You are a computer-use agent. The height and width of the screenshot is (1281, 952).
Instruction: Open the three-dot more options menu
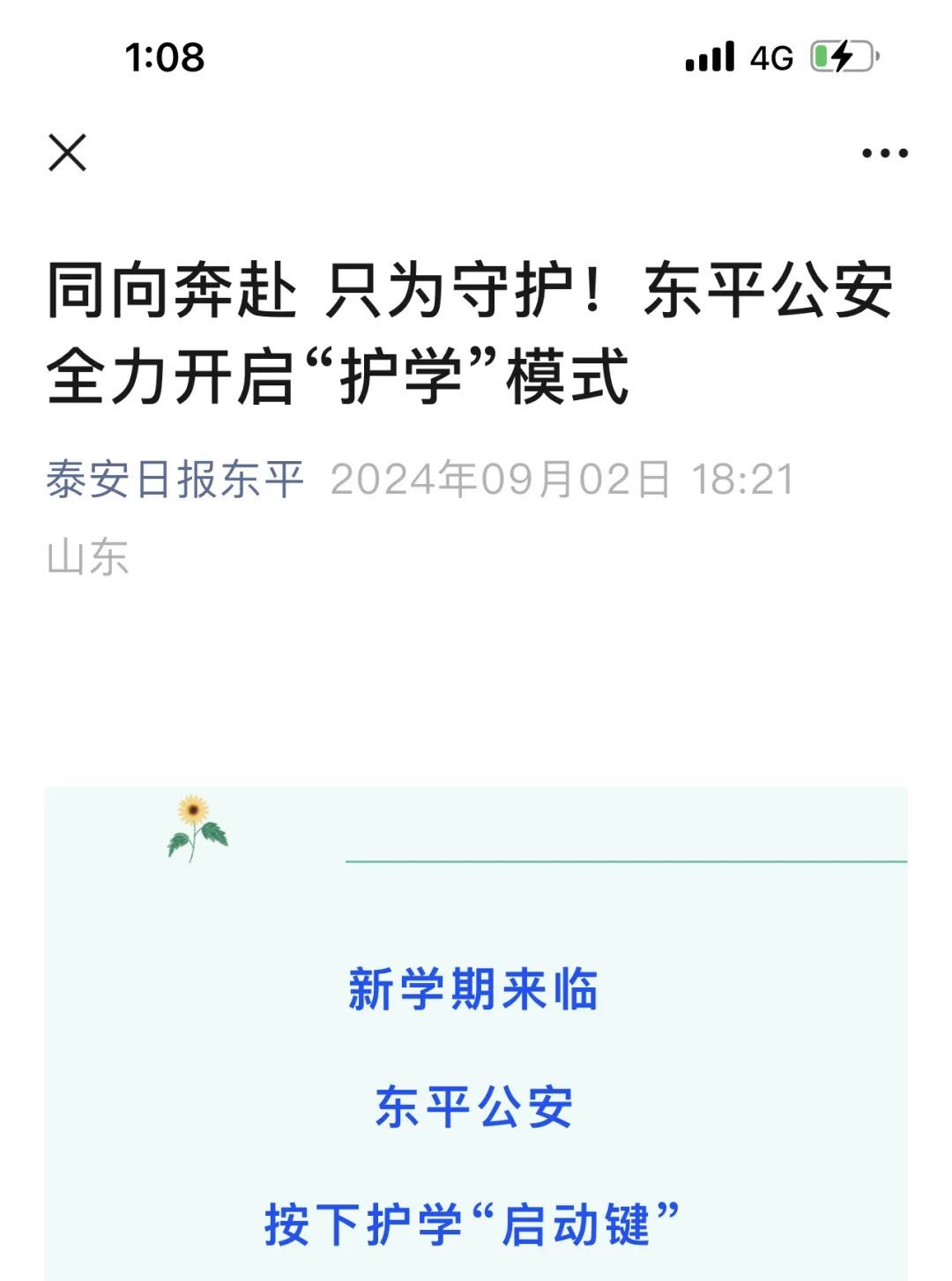pyautogui.click(x=884, y=153)
